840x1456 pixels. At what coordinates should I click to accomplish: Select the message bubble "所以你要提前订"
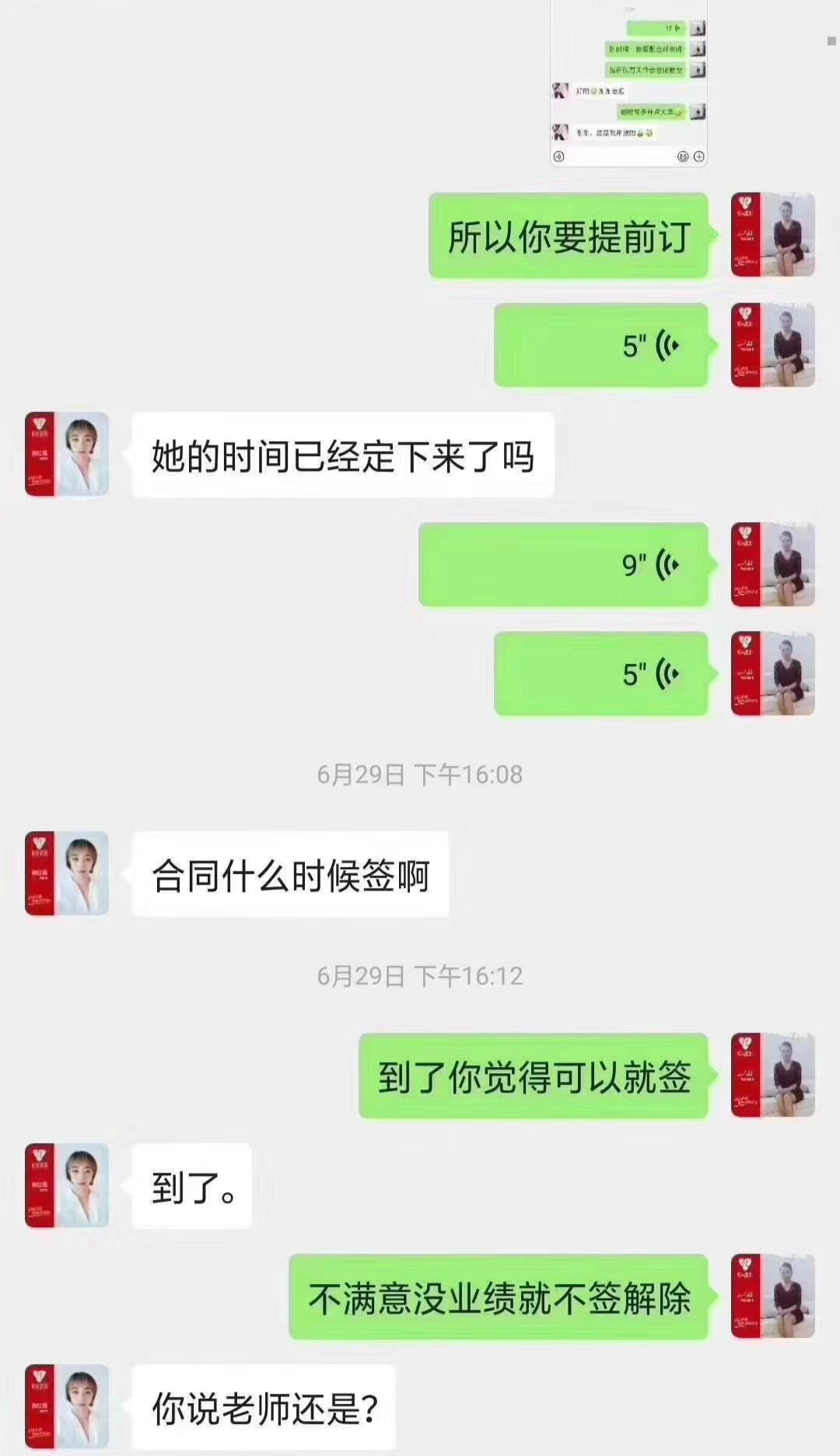572,237
